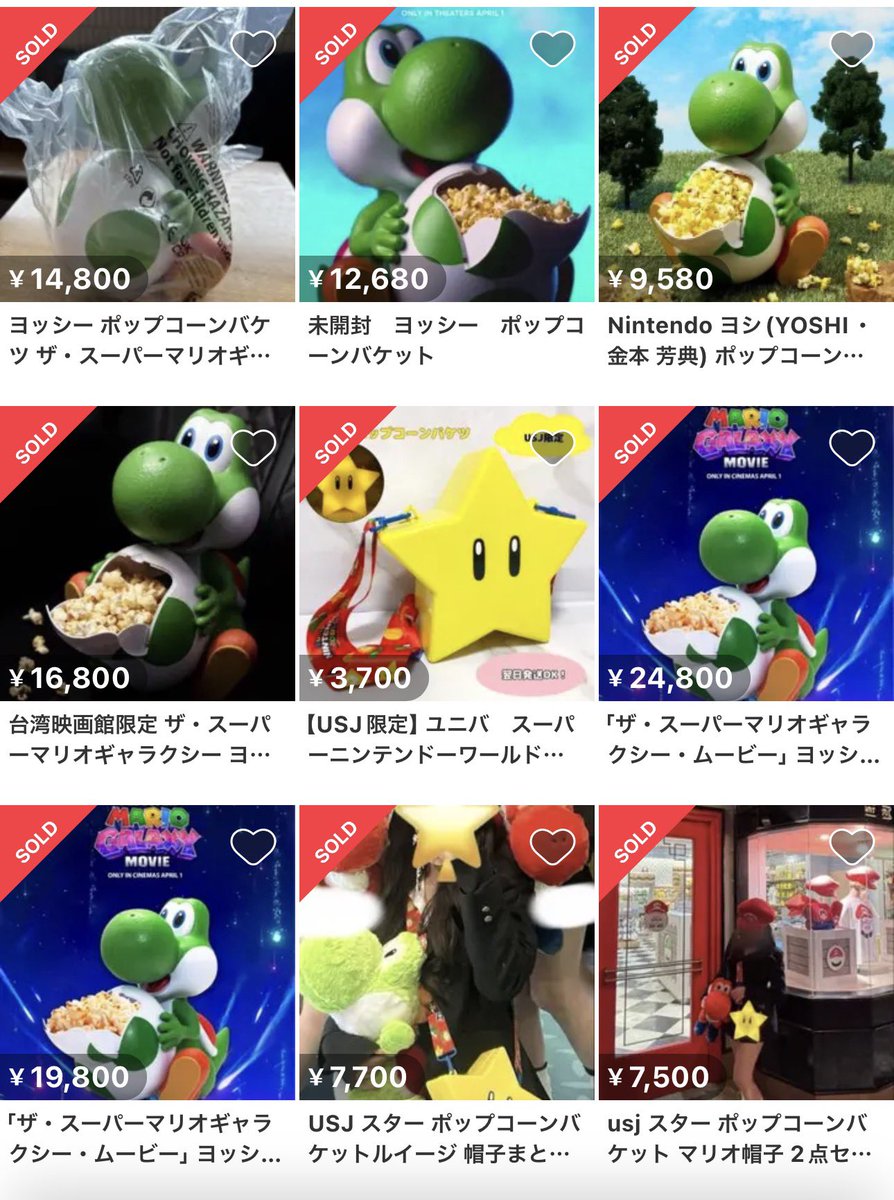
Task: Favorite the ¥16,800 台湾映画館限定 listing
Action: (253, 448)
